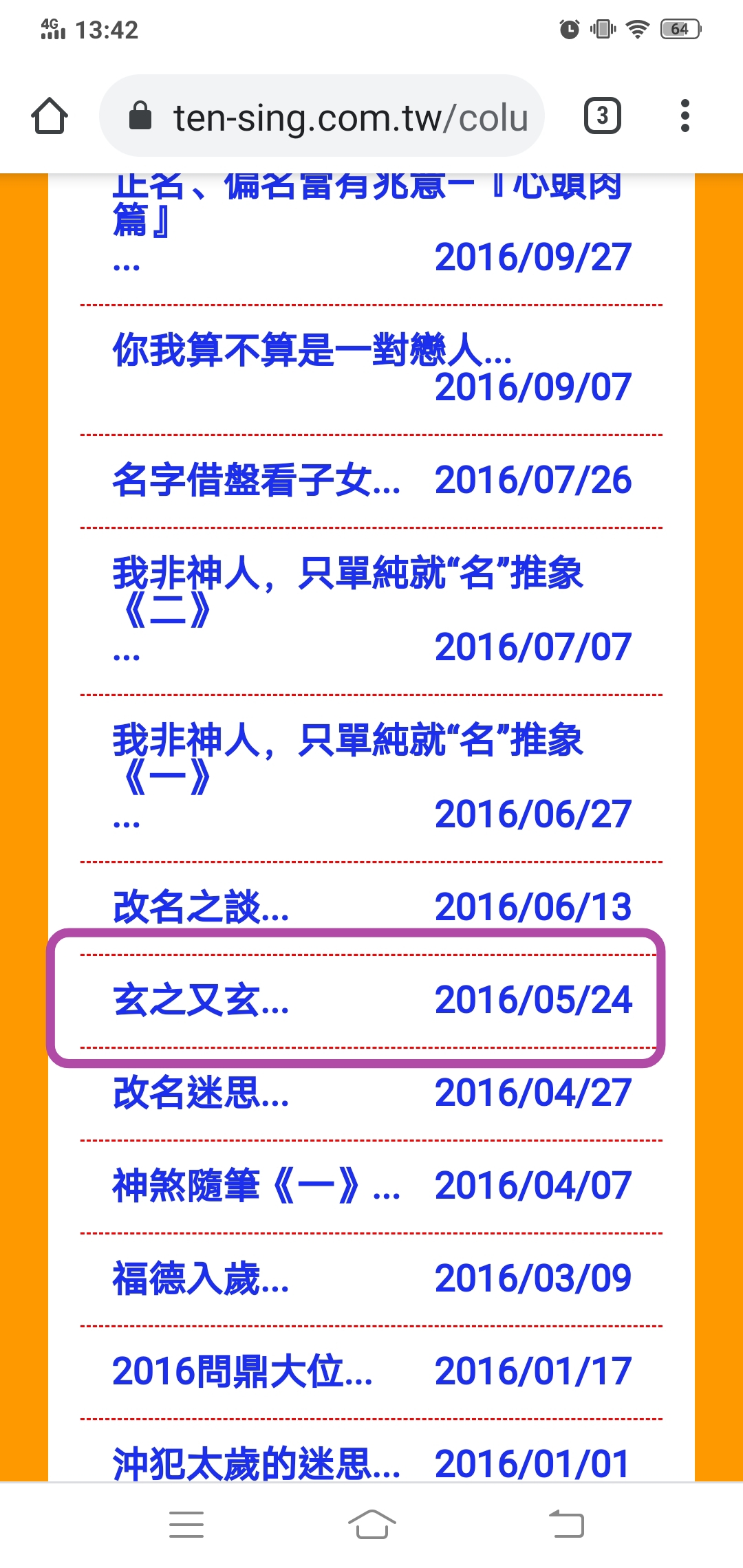Open the article 福德入歲

201,1278
